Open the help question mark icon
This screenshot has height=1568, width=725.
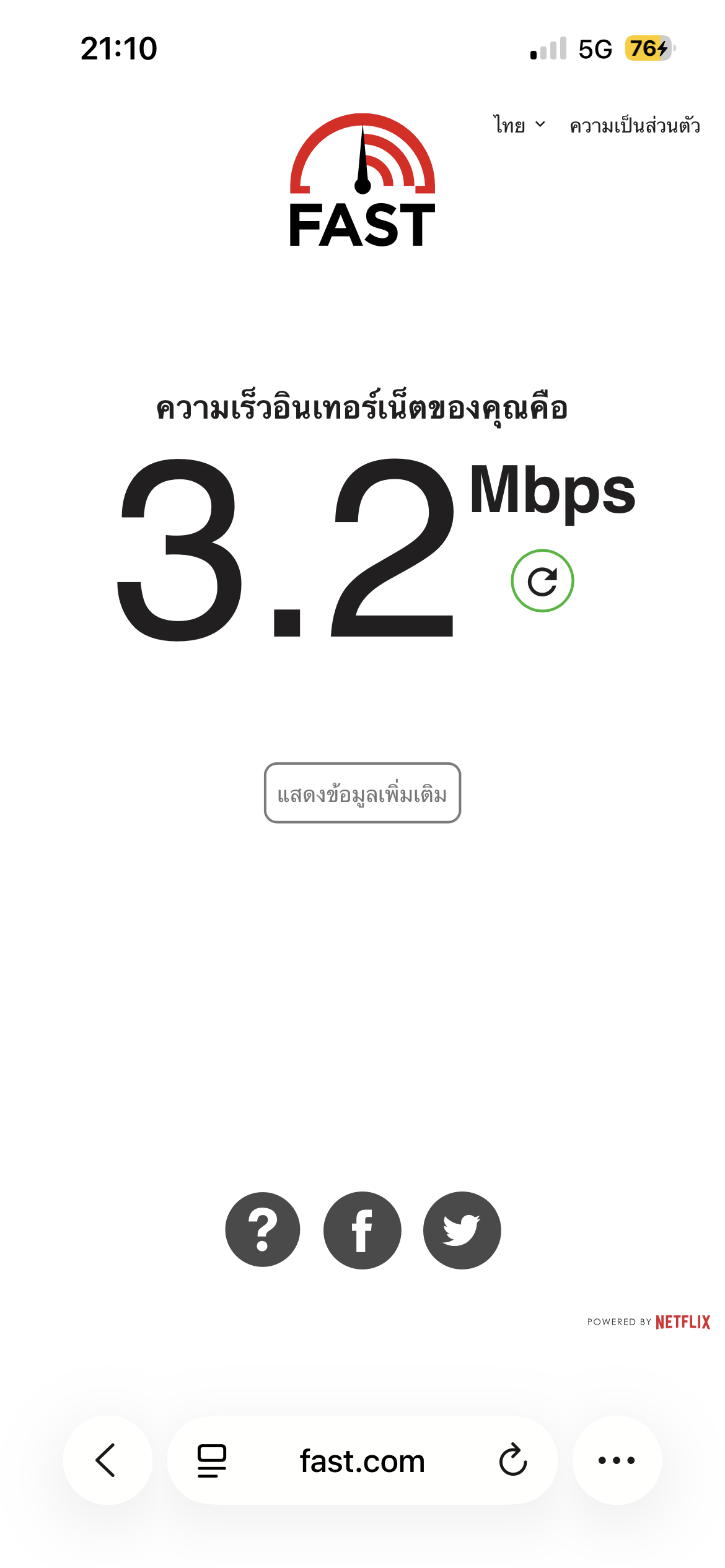(x=263, y=1229)
